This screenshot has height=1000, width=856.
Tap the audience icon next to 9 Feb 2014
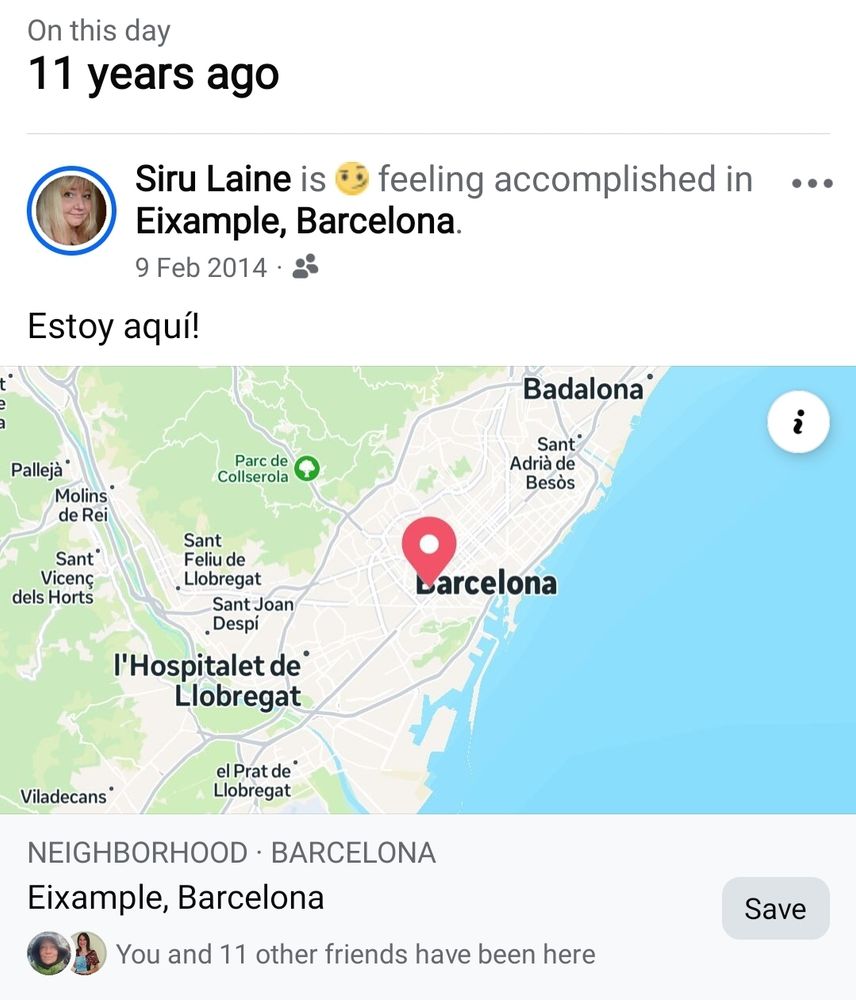coord(306,267)
